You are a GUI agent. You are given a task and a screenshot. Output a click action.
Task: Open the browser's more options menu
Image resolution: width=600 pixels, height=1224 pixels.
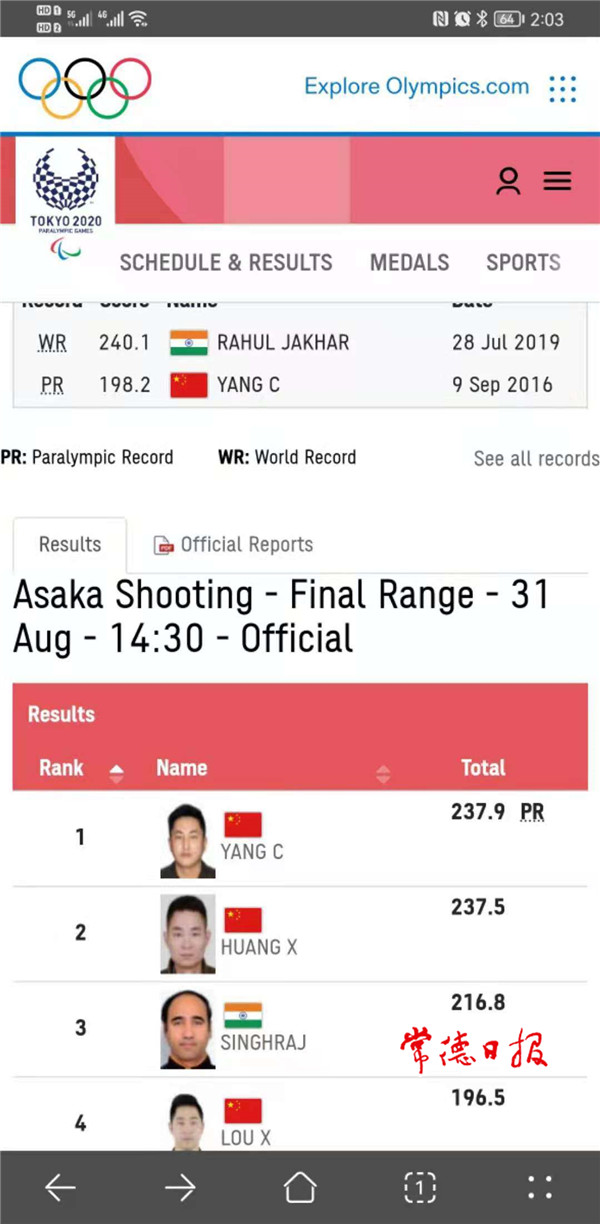(x=540, y=1187)
